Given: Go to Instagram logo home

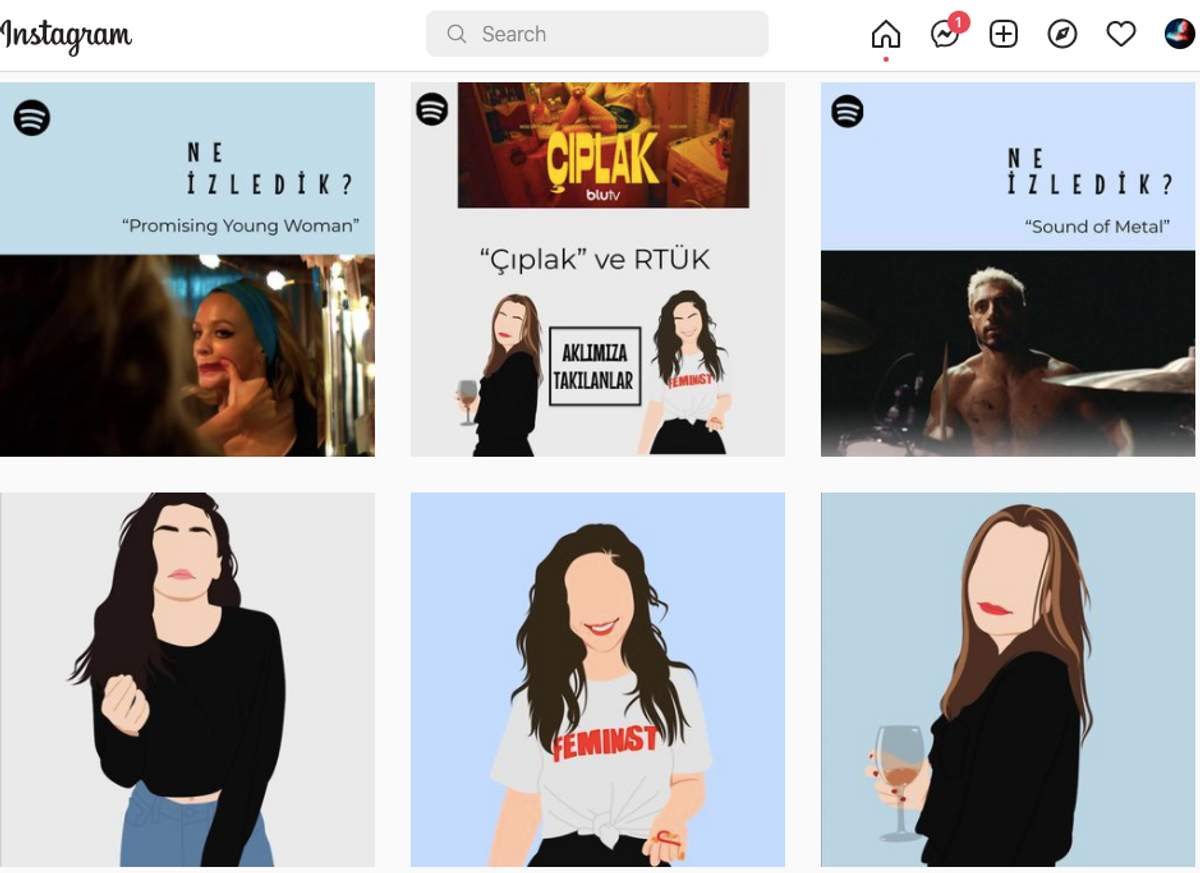Looking at the screenshot, I should [x=66, y=35].
